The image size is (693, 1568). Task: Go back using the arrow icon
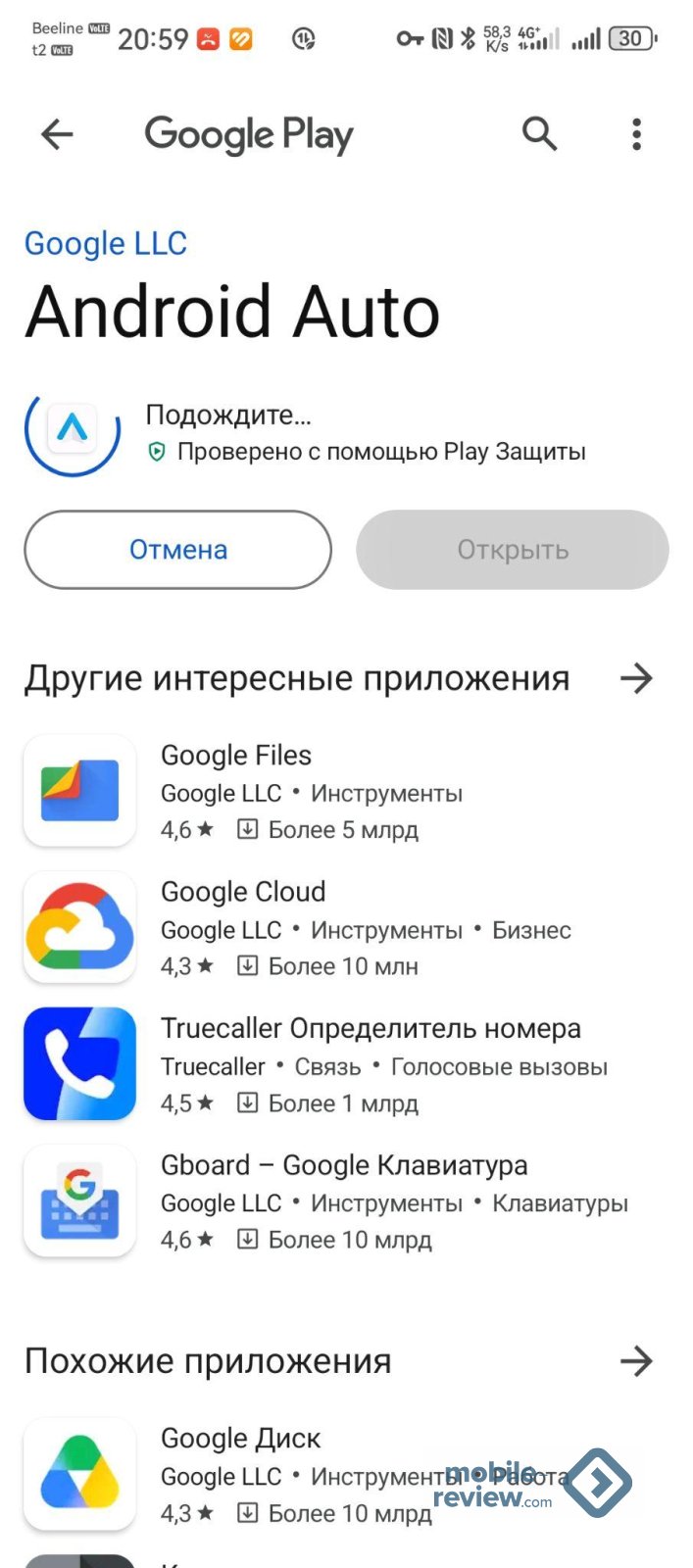tap(57, 134)
